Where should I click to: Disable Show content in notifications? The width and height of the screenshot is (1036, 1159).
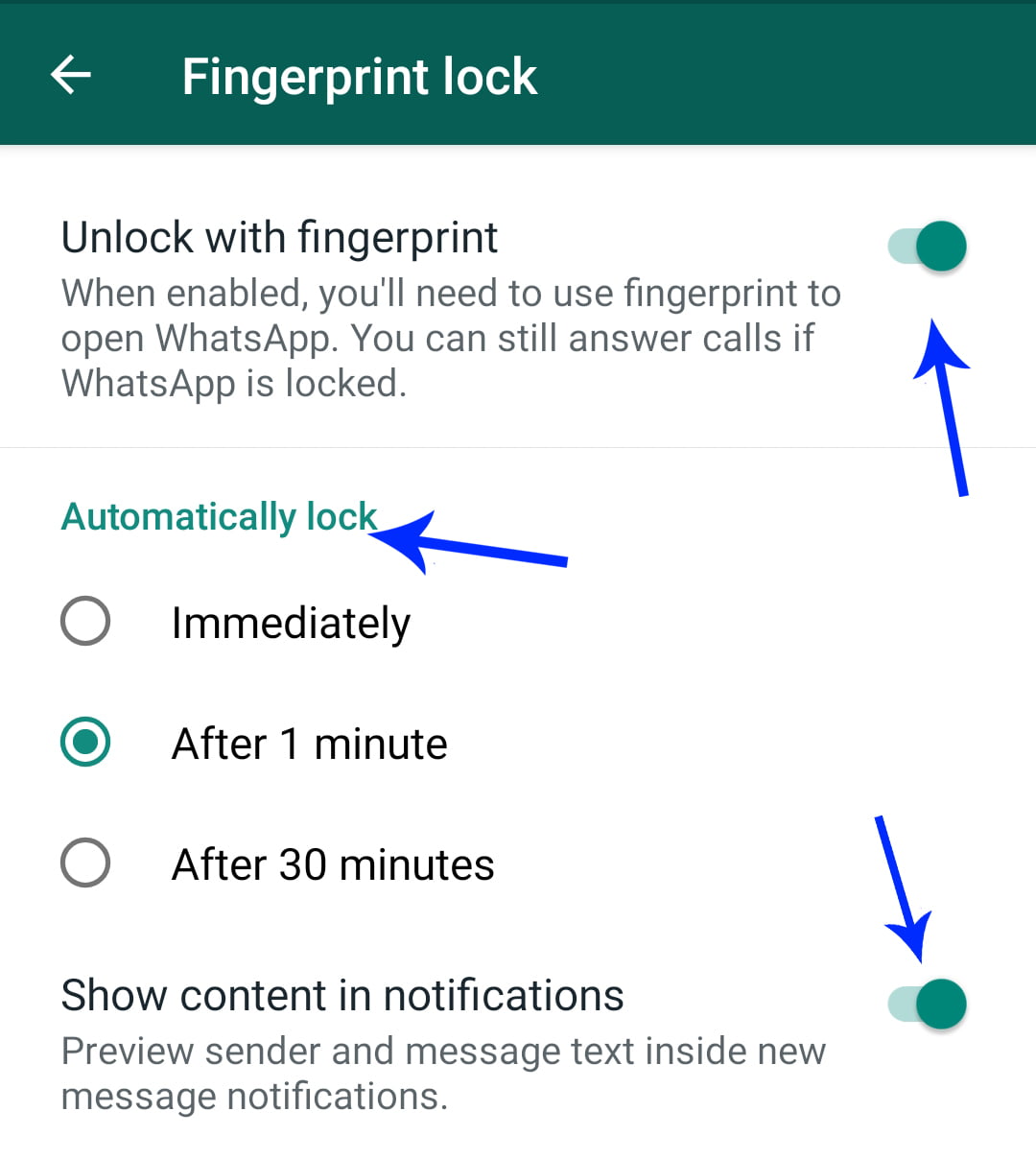[x=928, y=1004]
